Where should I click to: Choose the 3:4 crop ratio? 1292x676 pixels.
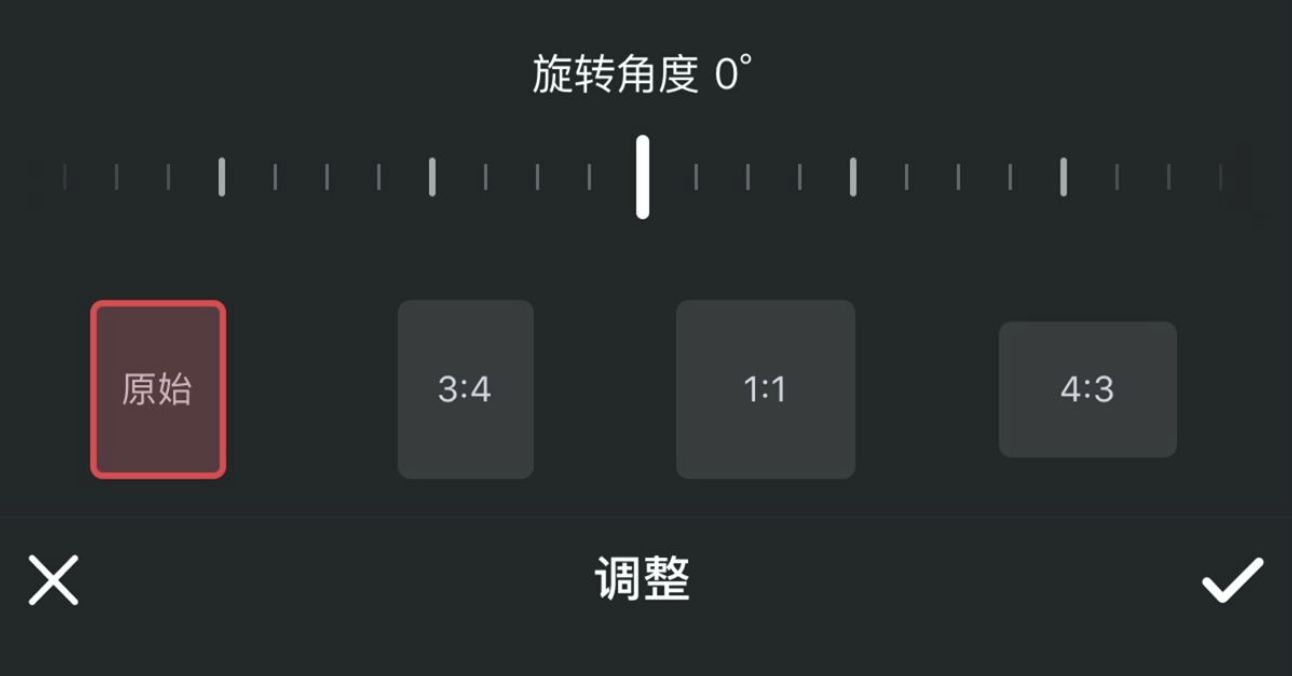click(x=465, y=389)
